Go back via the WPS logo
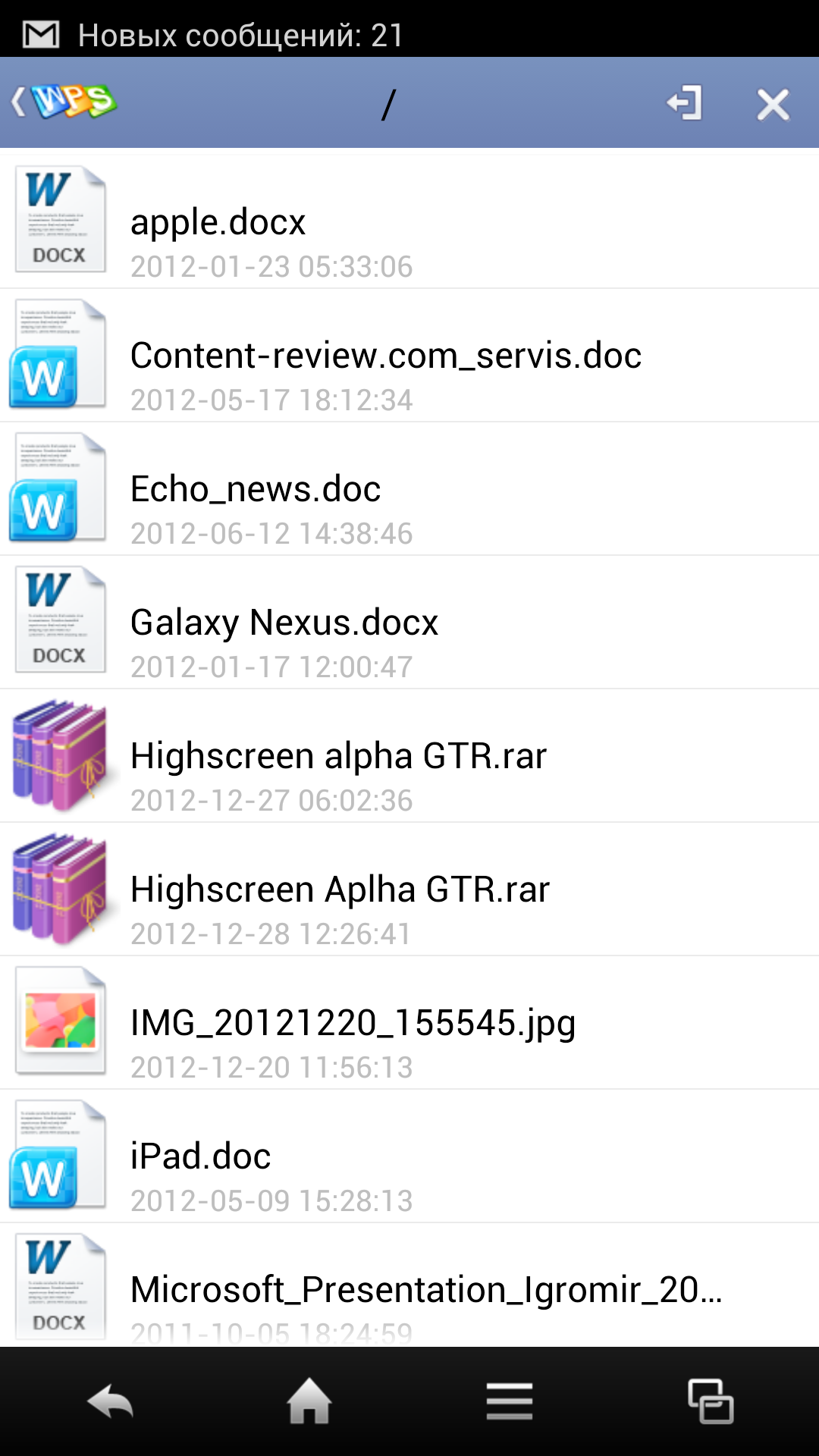This screenshot has height=1456, width=819. pos(64,102)
